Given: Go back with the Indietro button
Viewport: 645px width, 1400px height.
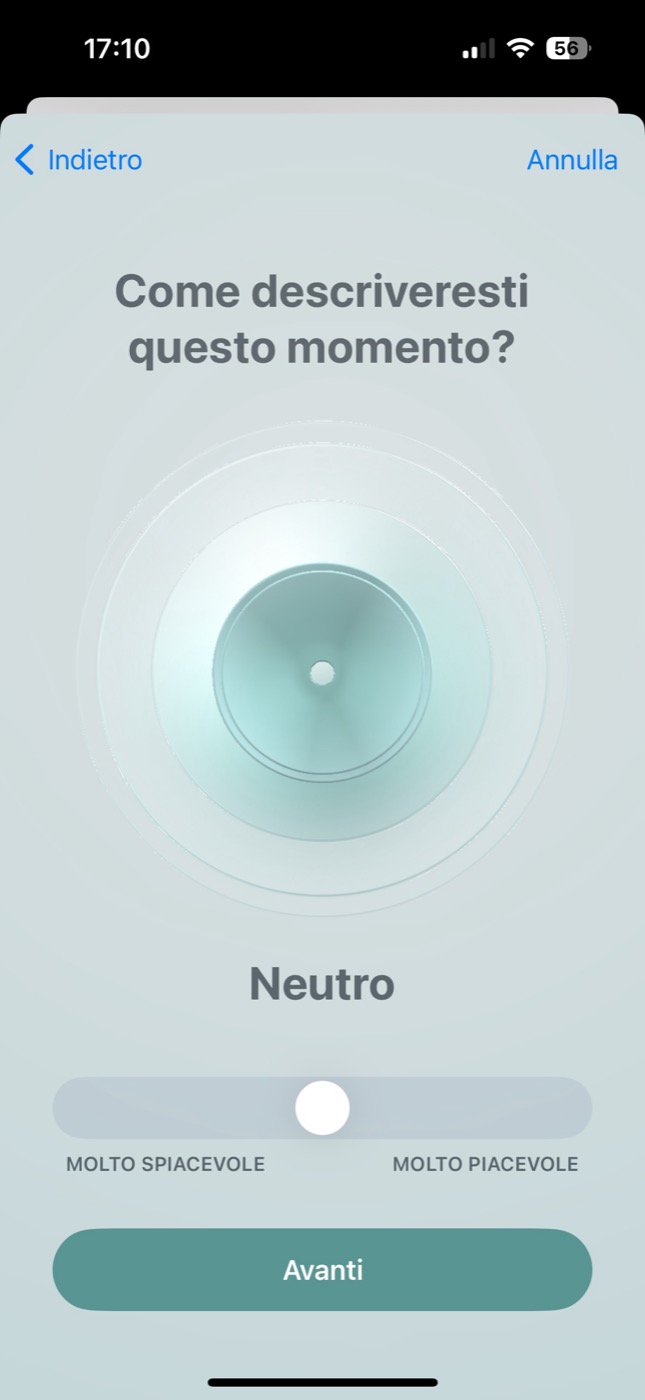Looking at the screenshot, I should click(x=78, y=160).
